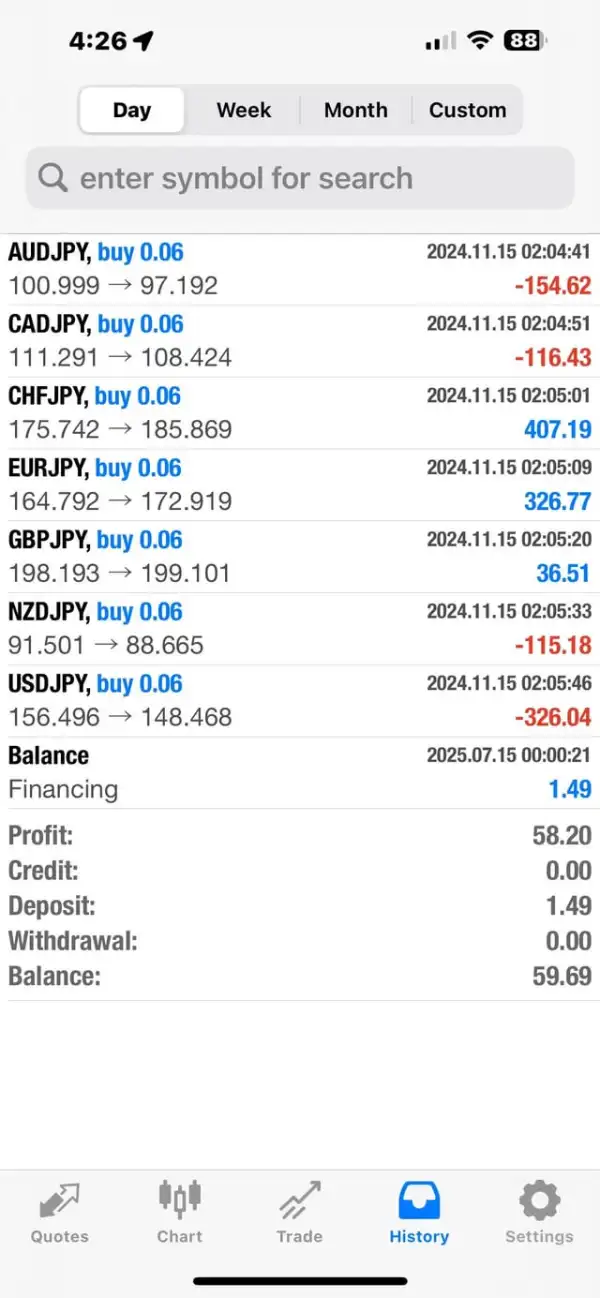Viewport: 600px width, 1298px height.
Task: Tap the symbol search field
Action: (x=300, y=178)
